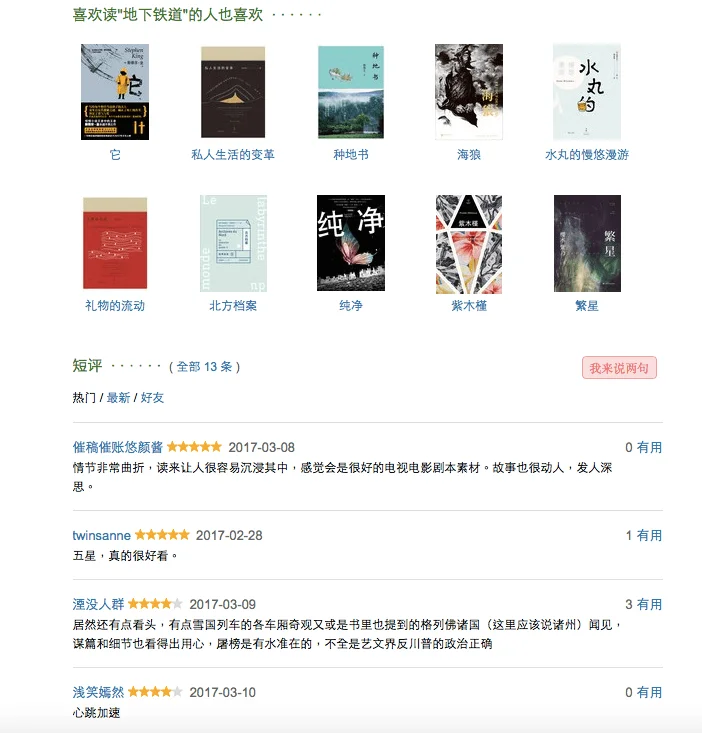The image size is (702, 733).
Task: Open the book 纯净
Action: 351,243
